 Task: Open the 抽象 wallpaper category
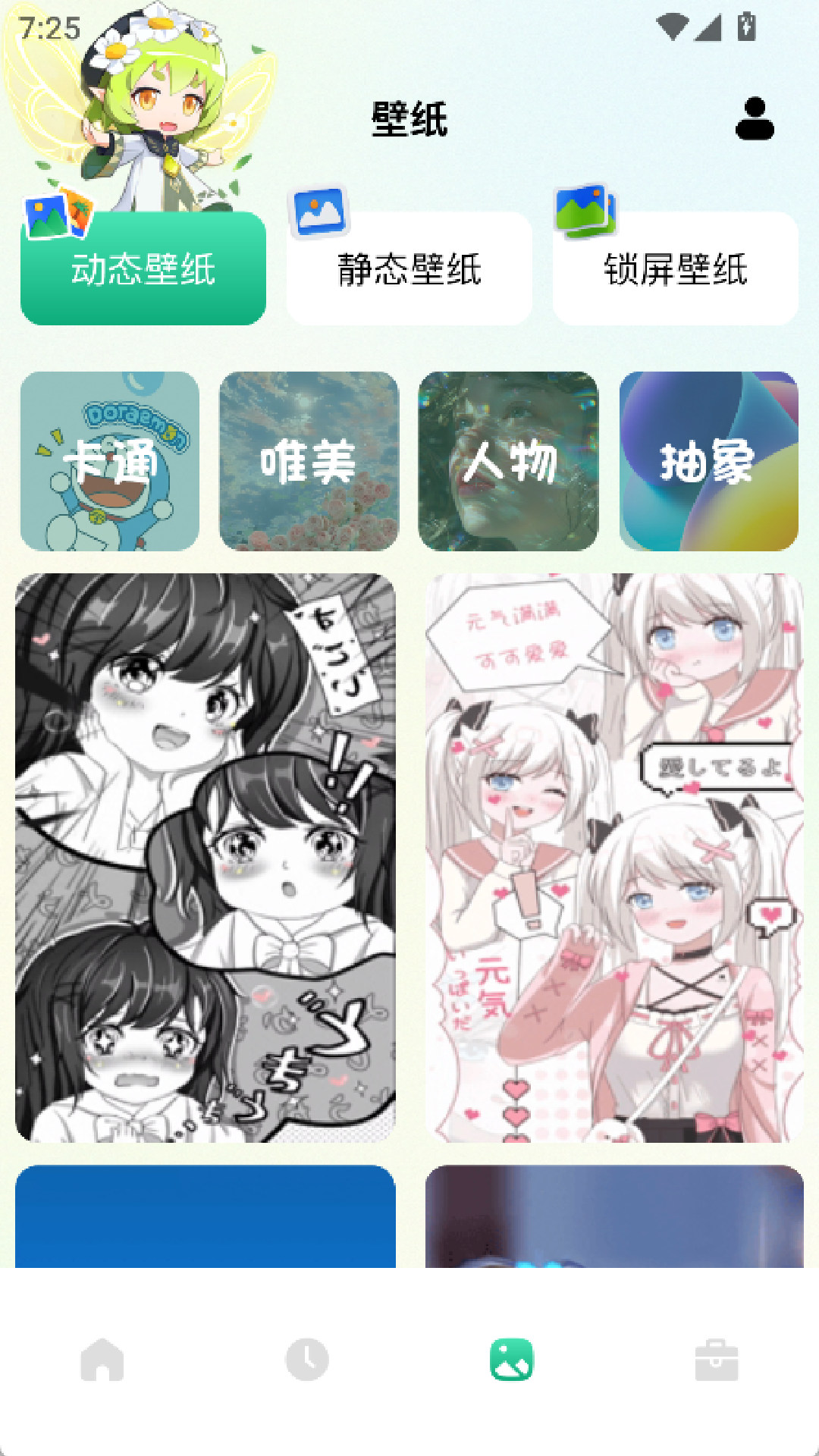708,461
